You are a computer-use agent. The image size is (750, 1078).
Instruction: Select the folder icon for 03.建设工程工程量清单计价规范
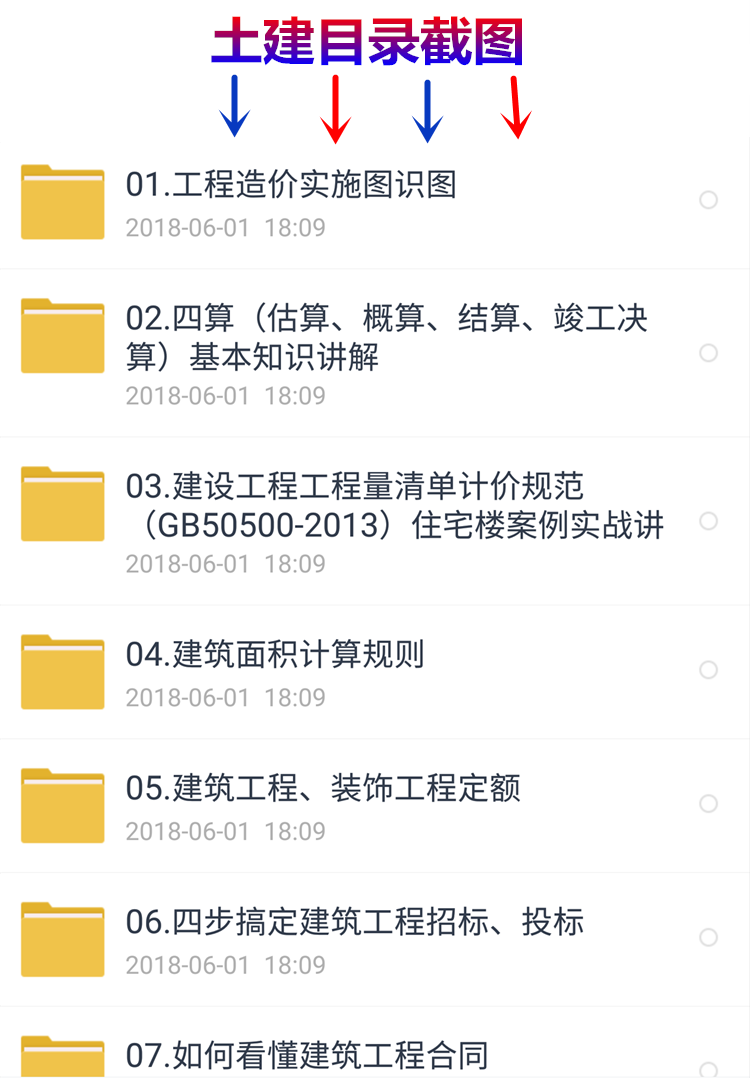coord(62,502)
